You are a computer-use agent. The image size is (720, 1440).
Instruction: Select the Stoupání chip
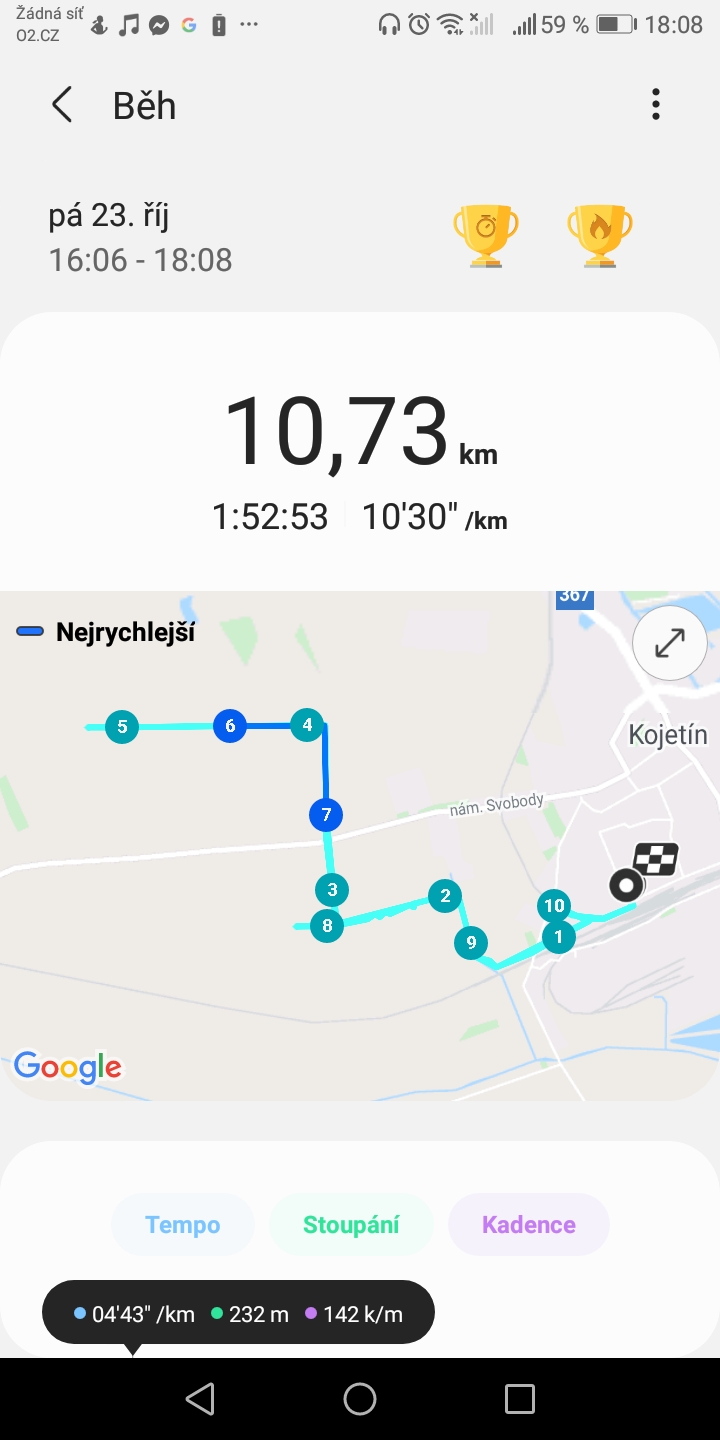(351, 1225)
